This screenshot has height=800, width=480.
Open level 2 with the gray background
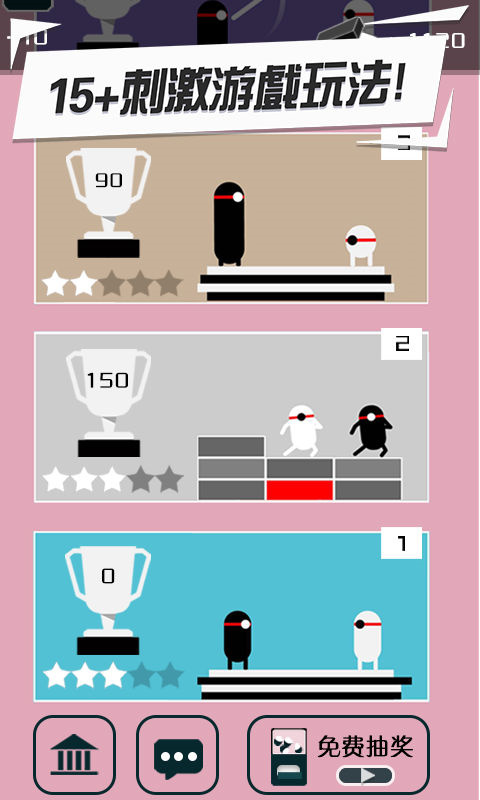point(231,417)
